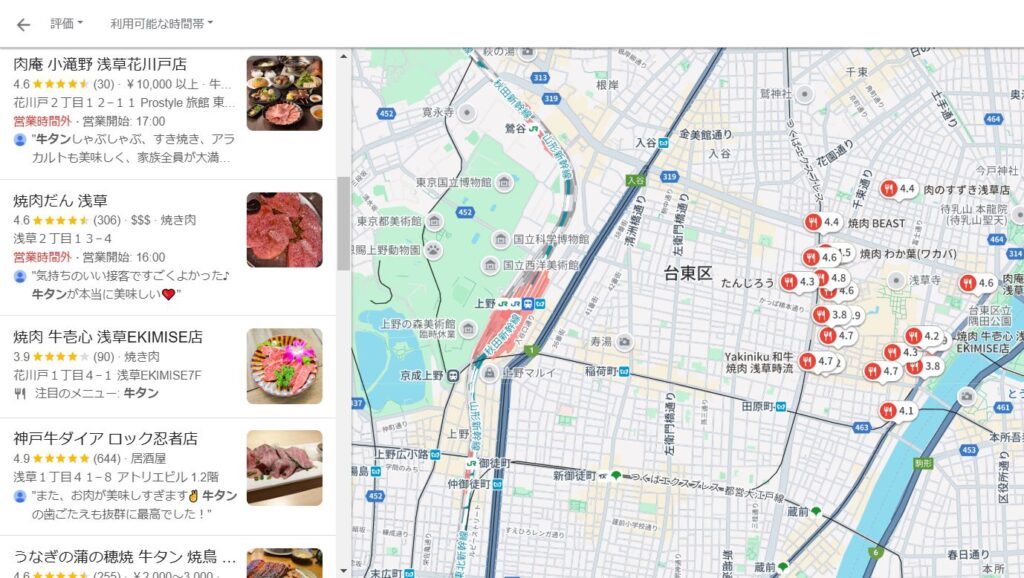
Task: Open 肉庵 小滝野 浅草花川戸店 listing
Action: pyautogui.click(x=100, y=64)
